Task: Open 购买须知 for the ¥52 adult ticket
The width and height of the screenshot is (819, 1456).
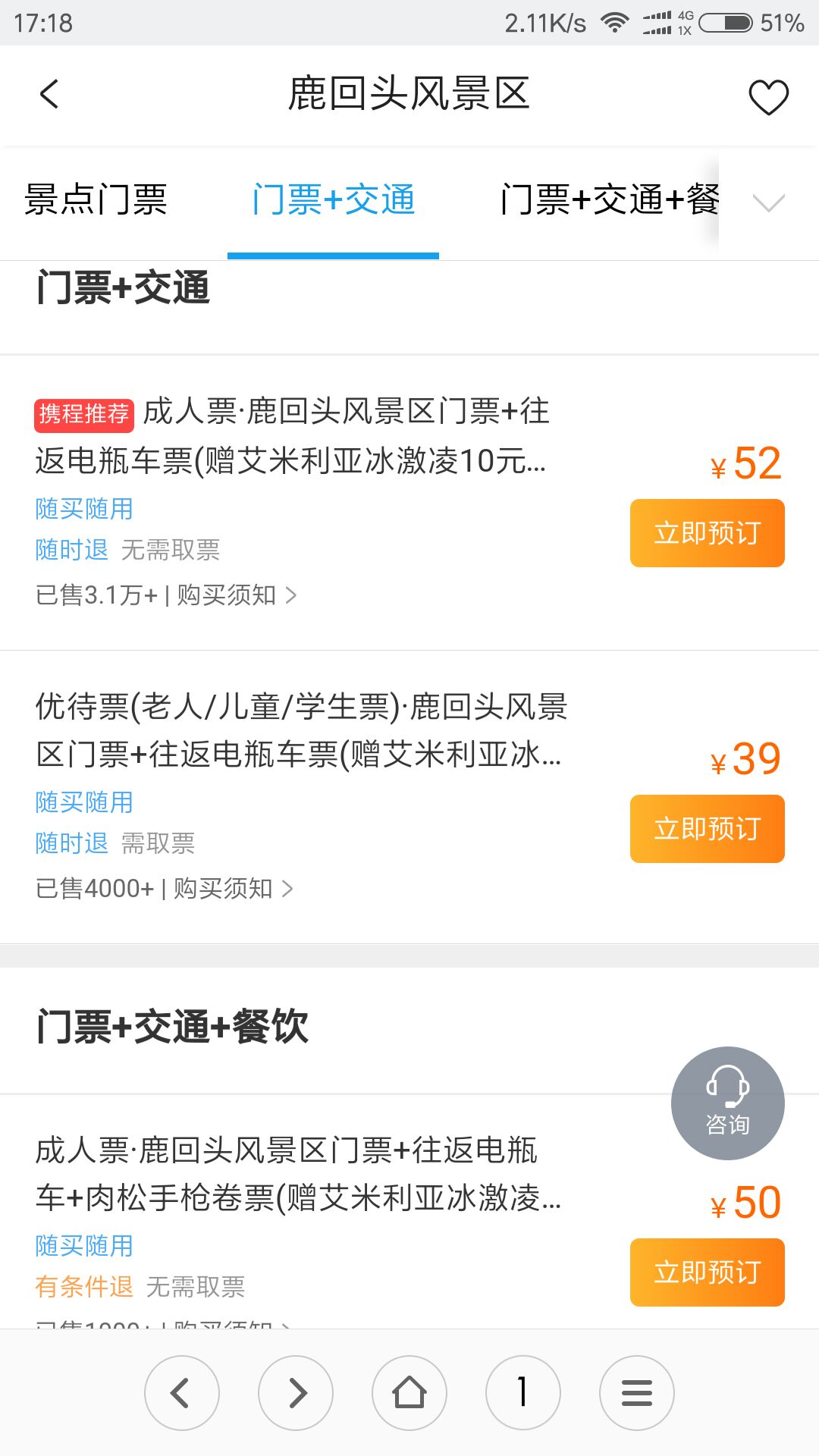Action: 237,595
